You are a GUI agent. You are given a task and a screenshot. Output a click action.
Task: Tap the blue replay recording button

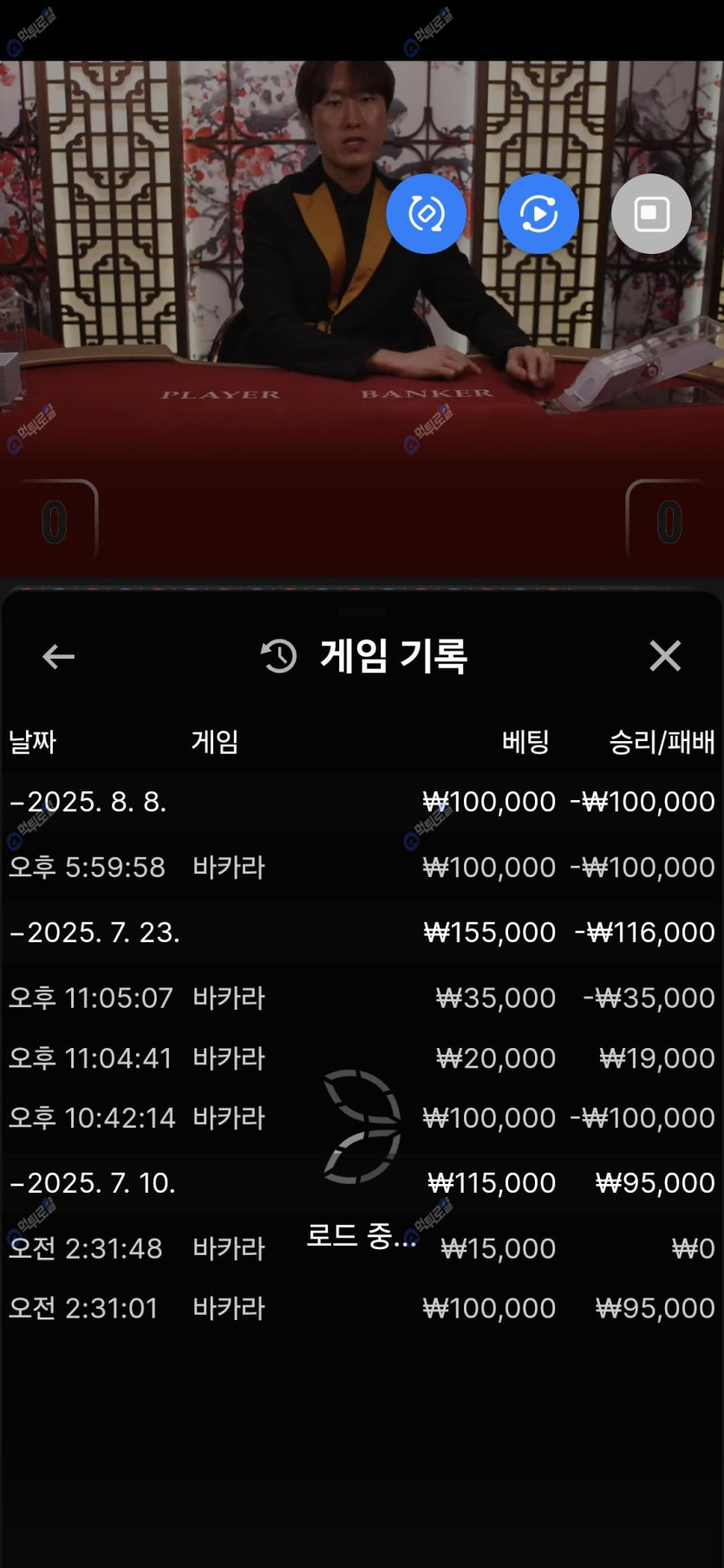(x=538, y=214)
